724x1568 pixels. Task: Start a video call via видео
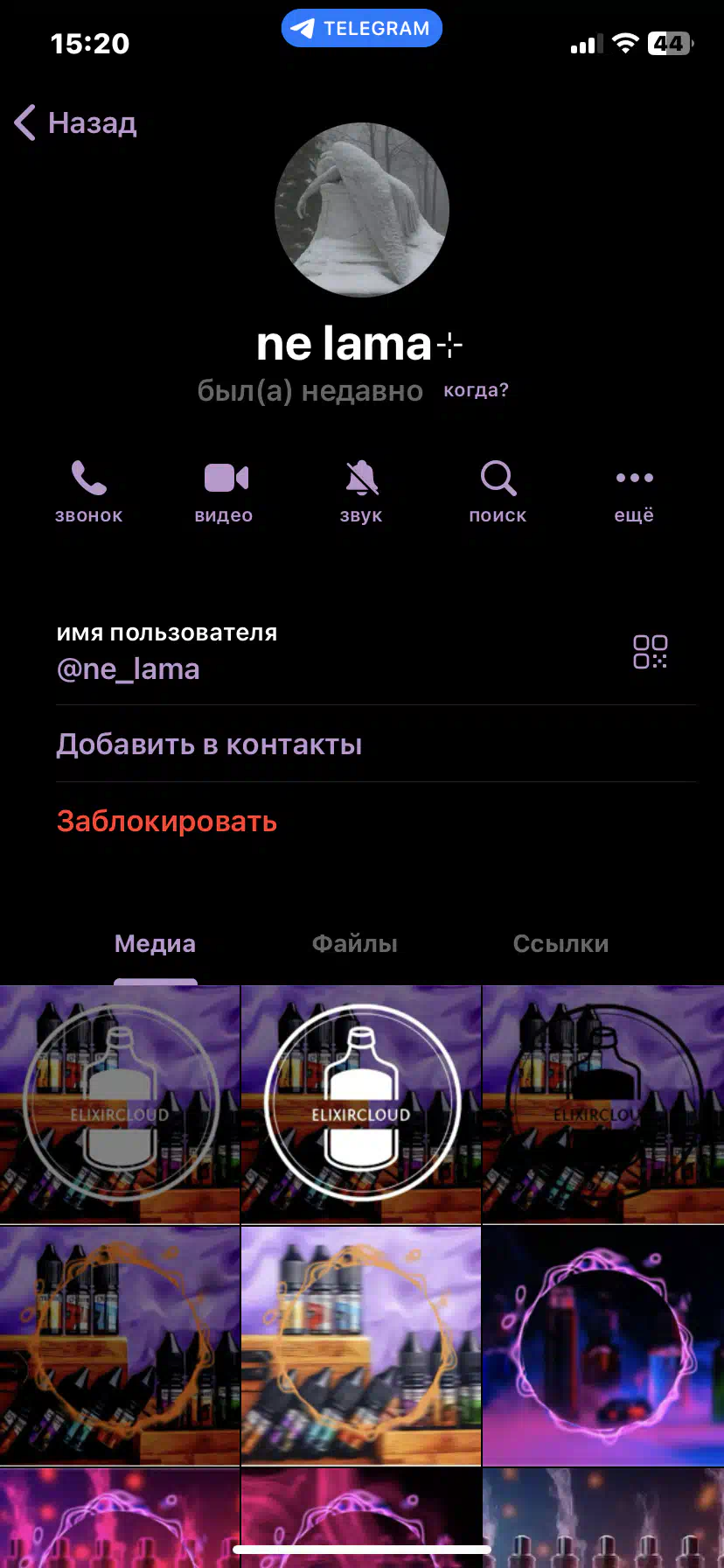pos(225,493)
